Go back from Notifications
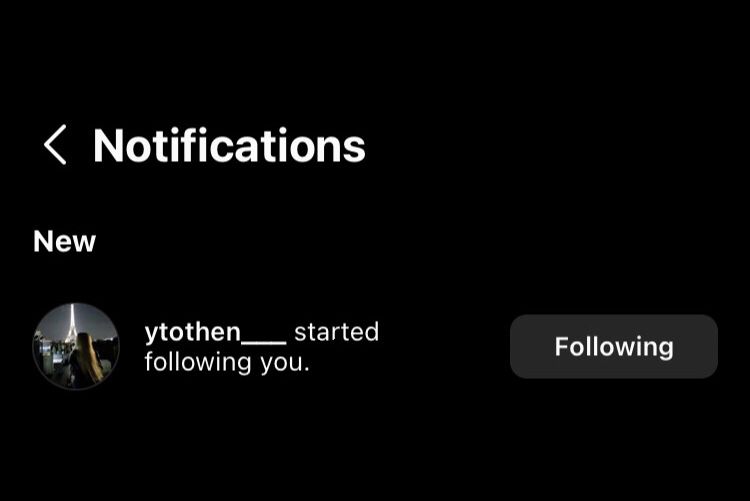 click(55, 145)
